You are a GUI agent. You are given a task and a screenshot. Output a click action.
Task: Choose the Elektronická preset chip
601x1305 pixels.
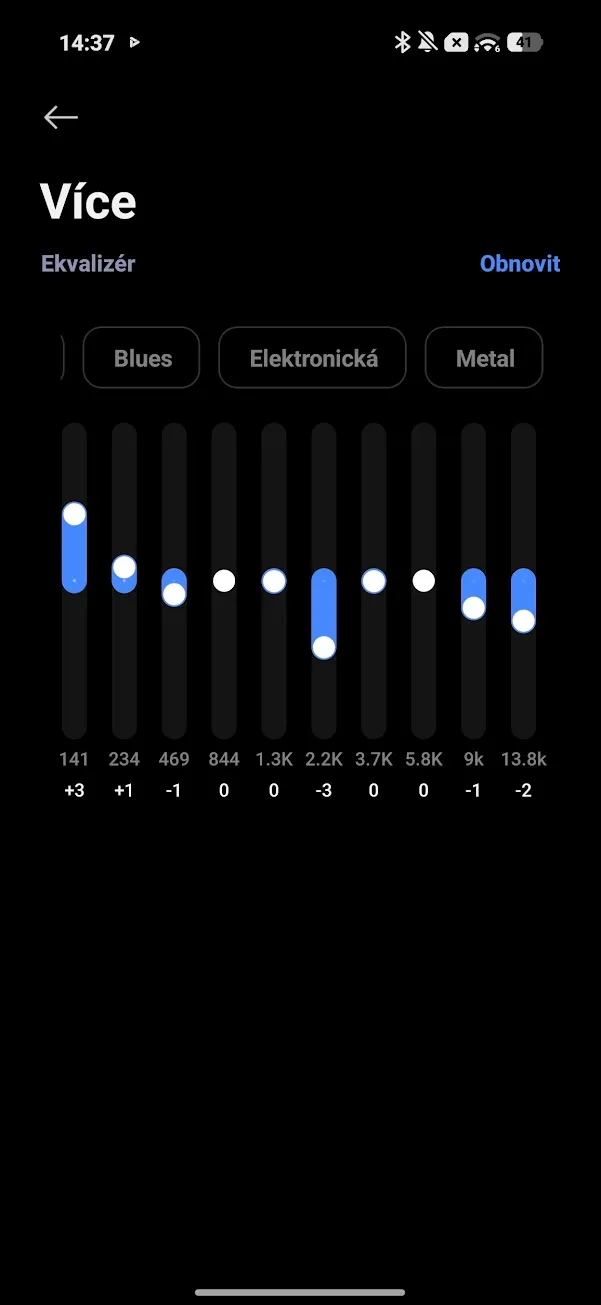click(313, 358)
